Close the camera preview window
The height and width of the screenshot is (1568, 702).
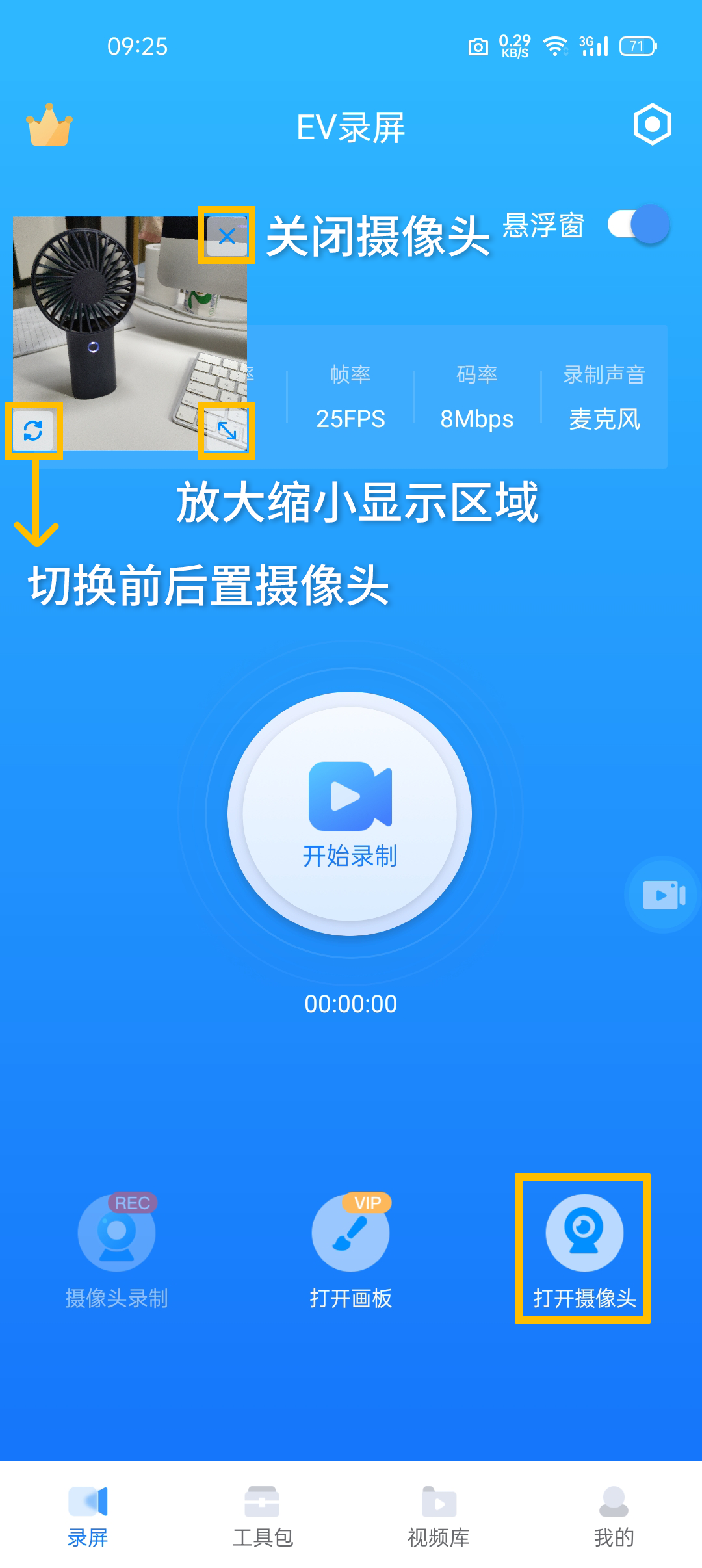pos(227,235)
